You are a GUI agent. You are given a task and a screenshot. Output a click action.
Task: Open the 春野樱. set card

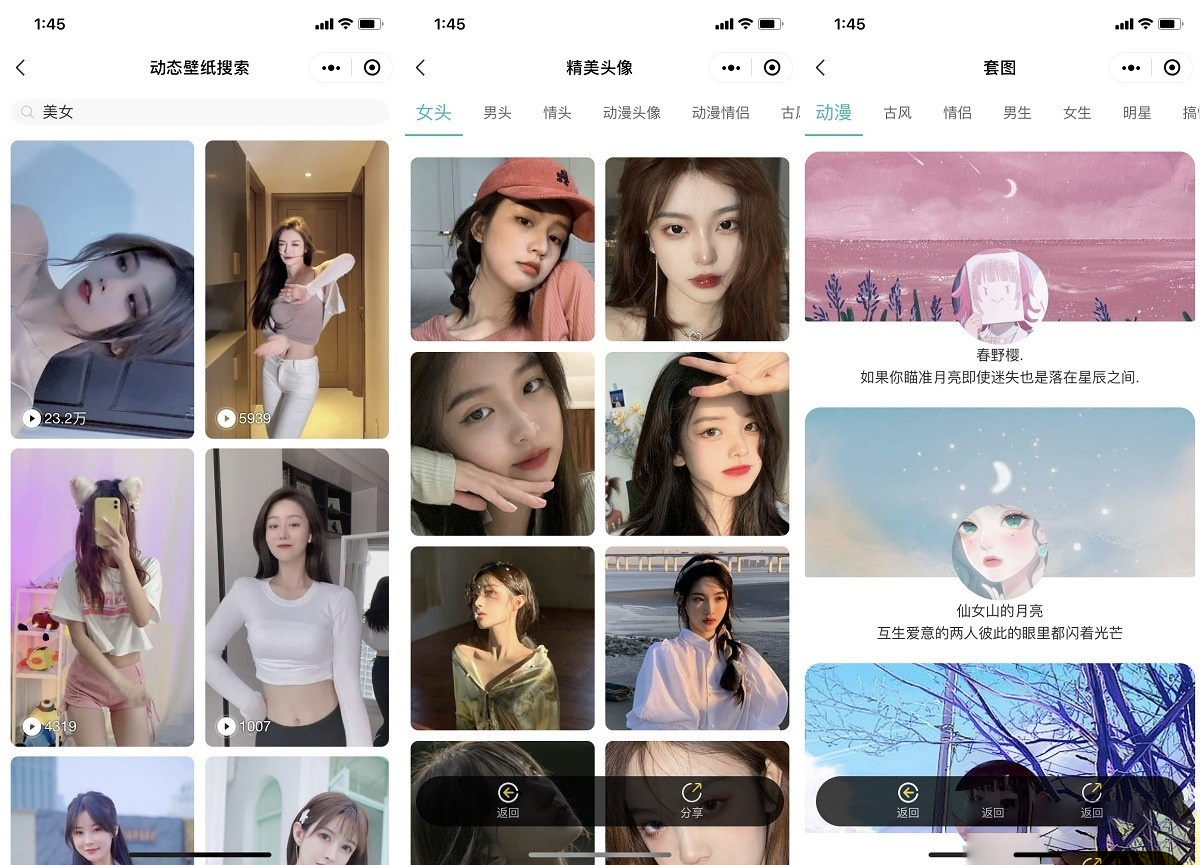click(x=999, y=268)
